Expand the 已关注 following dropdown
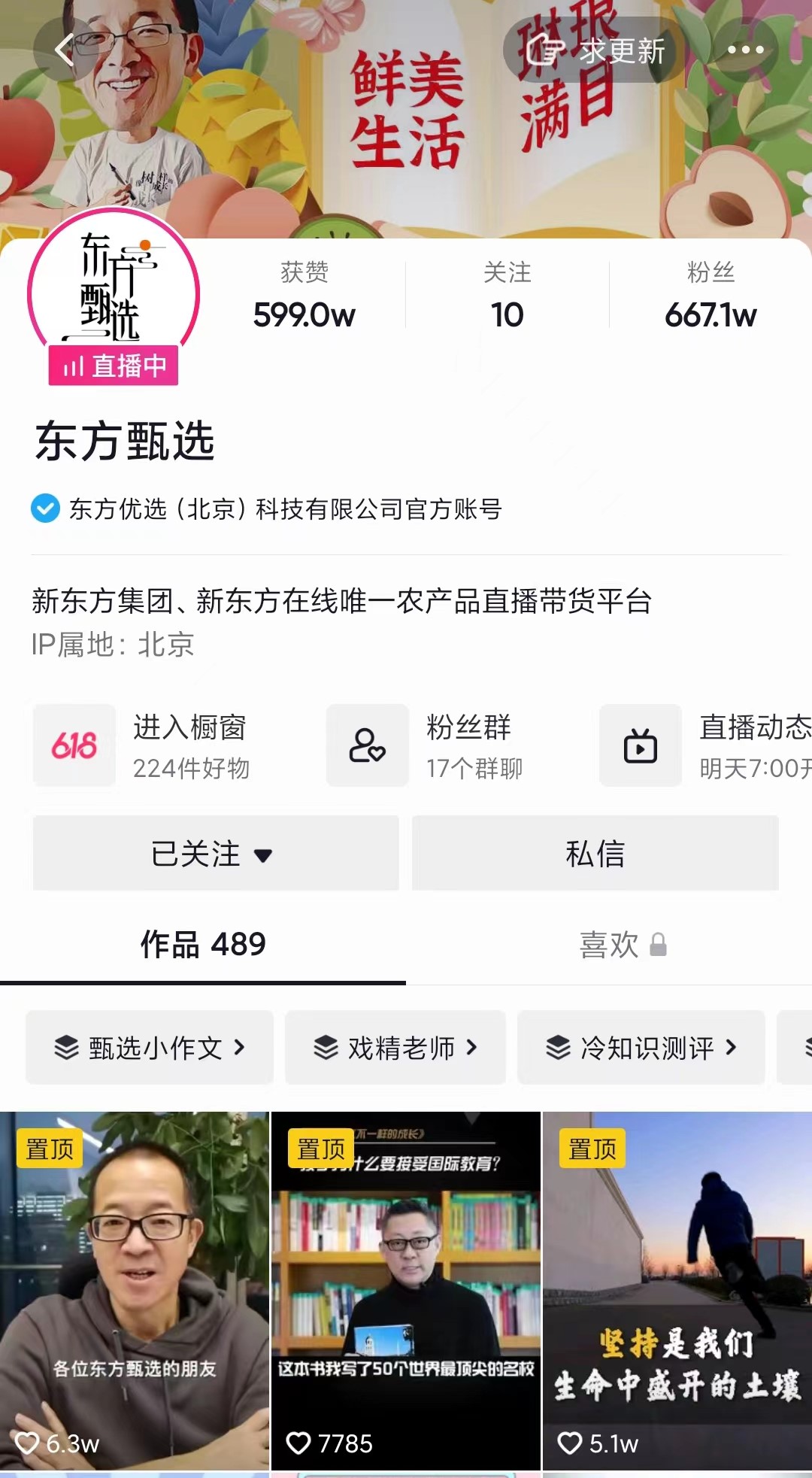812x1478 pixels. tap(215, 854)
